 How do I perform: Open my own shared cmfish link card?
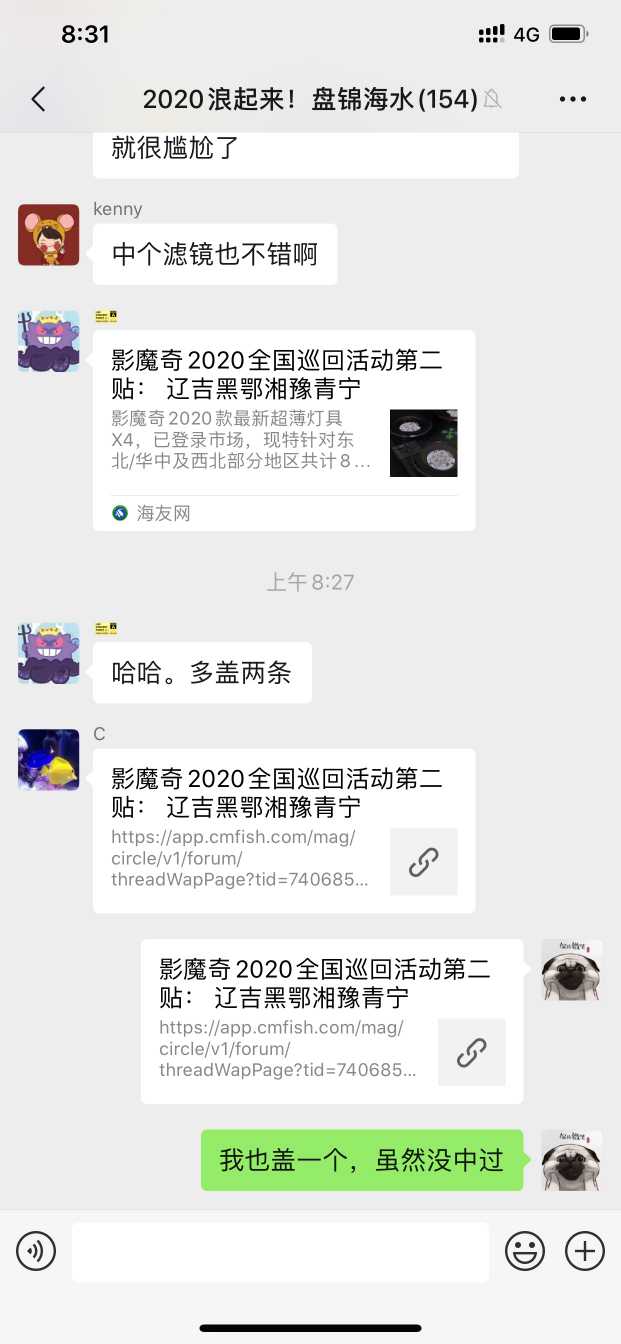point(332,1020)
